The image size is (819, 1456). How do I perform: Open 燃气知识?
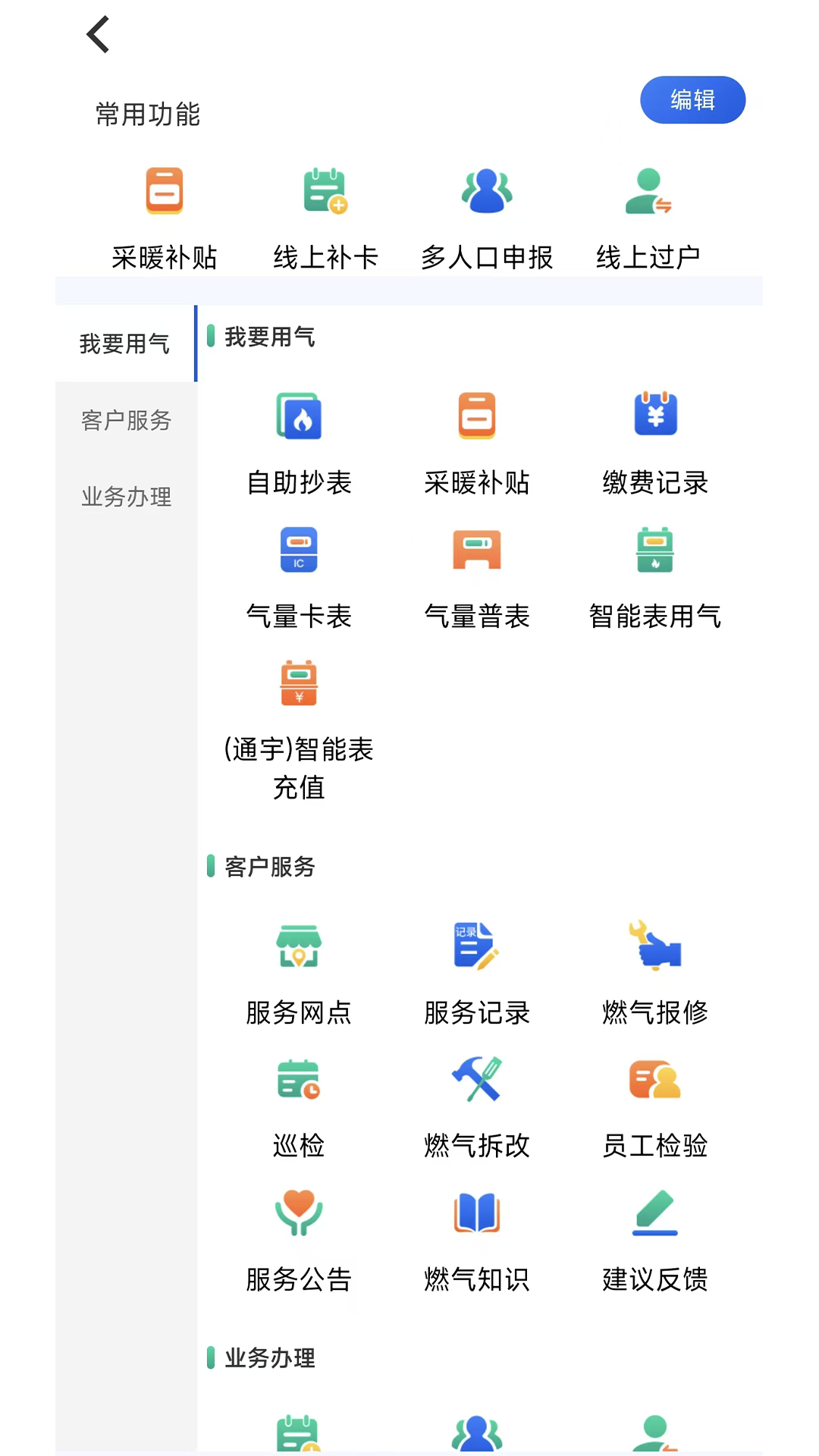477,1239
